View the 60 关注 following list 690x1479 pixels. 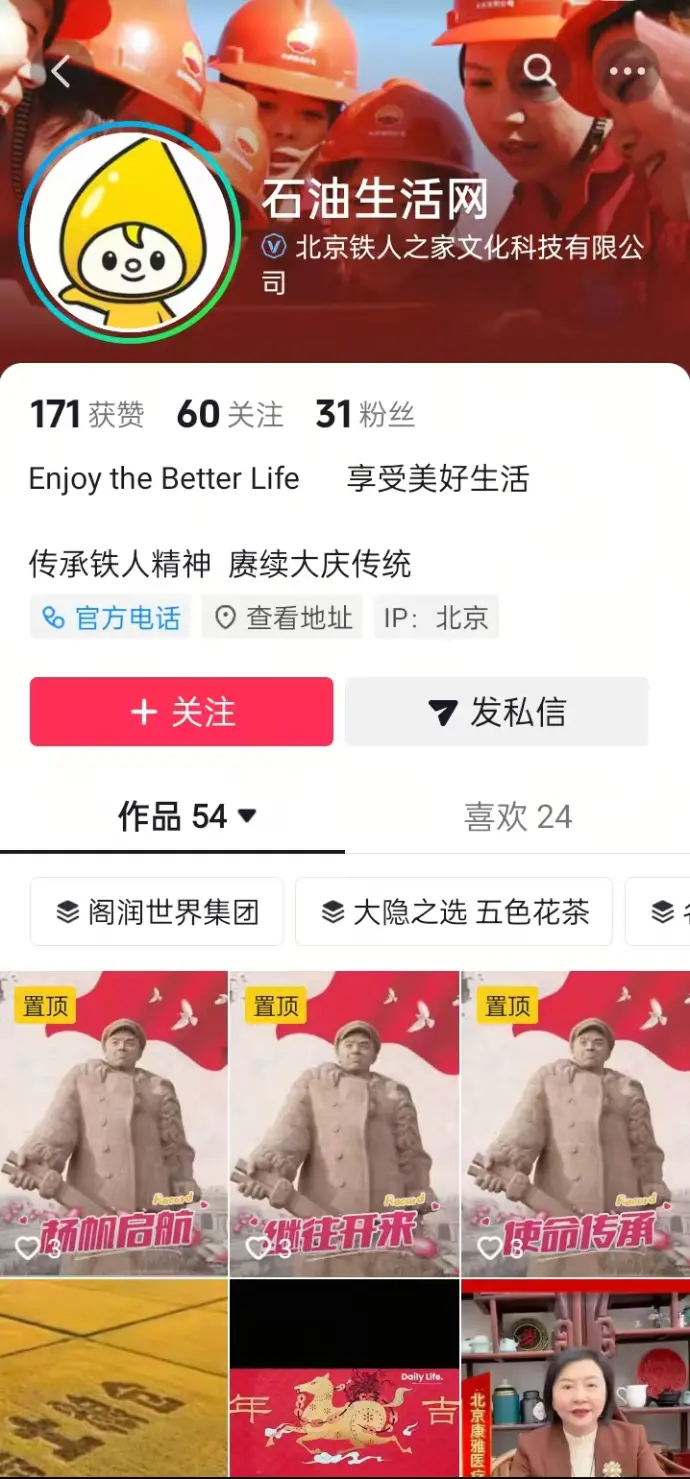[230, 414]
